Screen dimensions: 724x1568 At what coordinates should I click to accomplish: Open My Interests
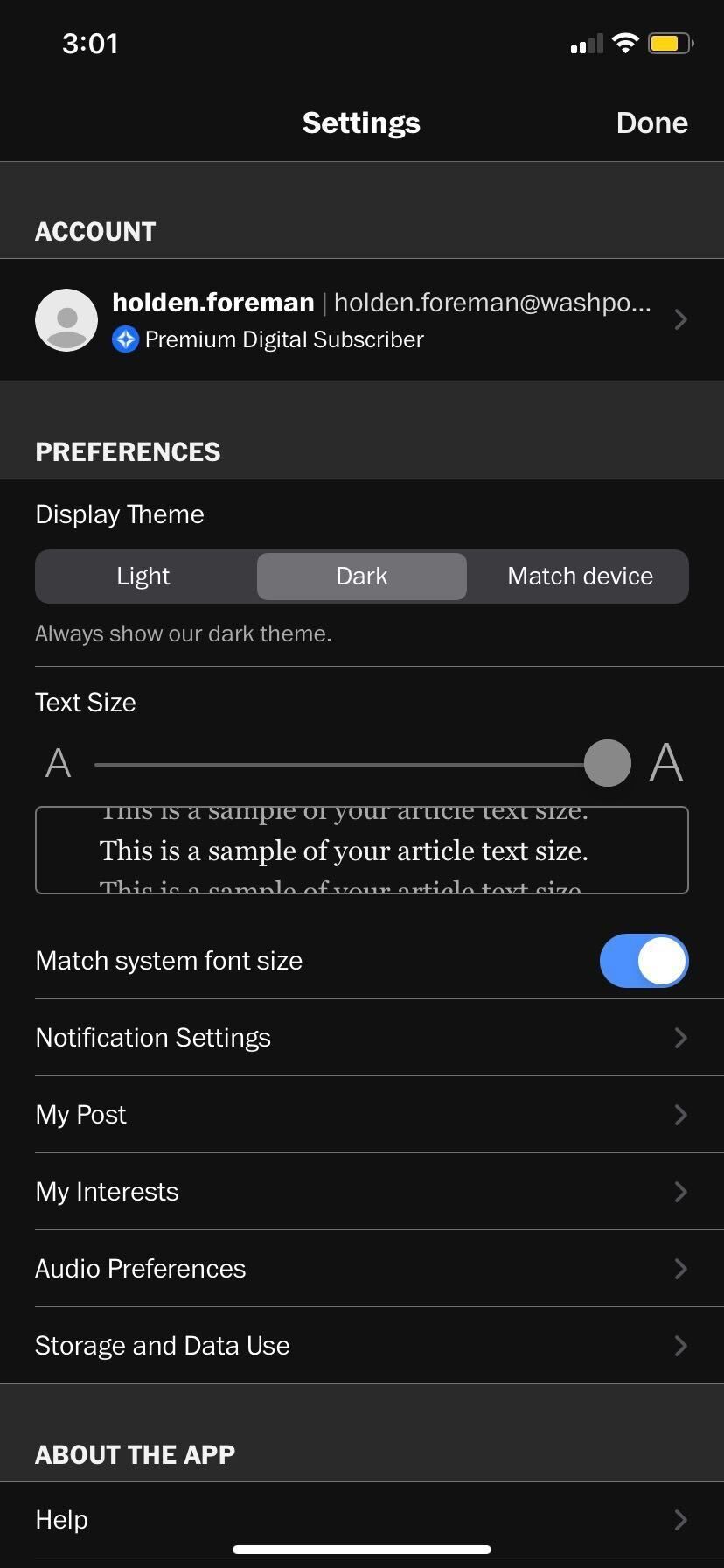(362, 1192)
